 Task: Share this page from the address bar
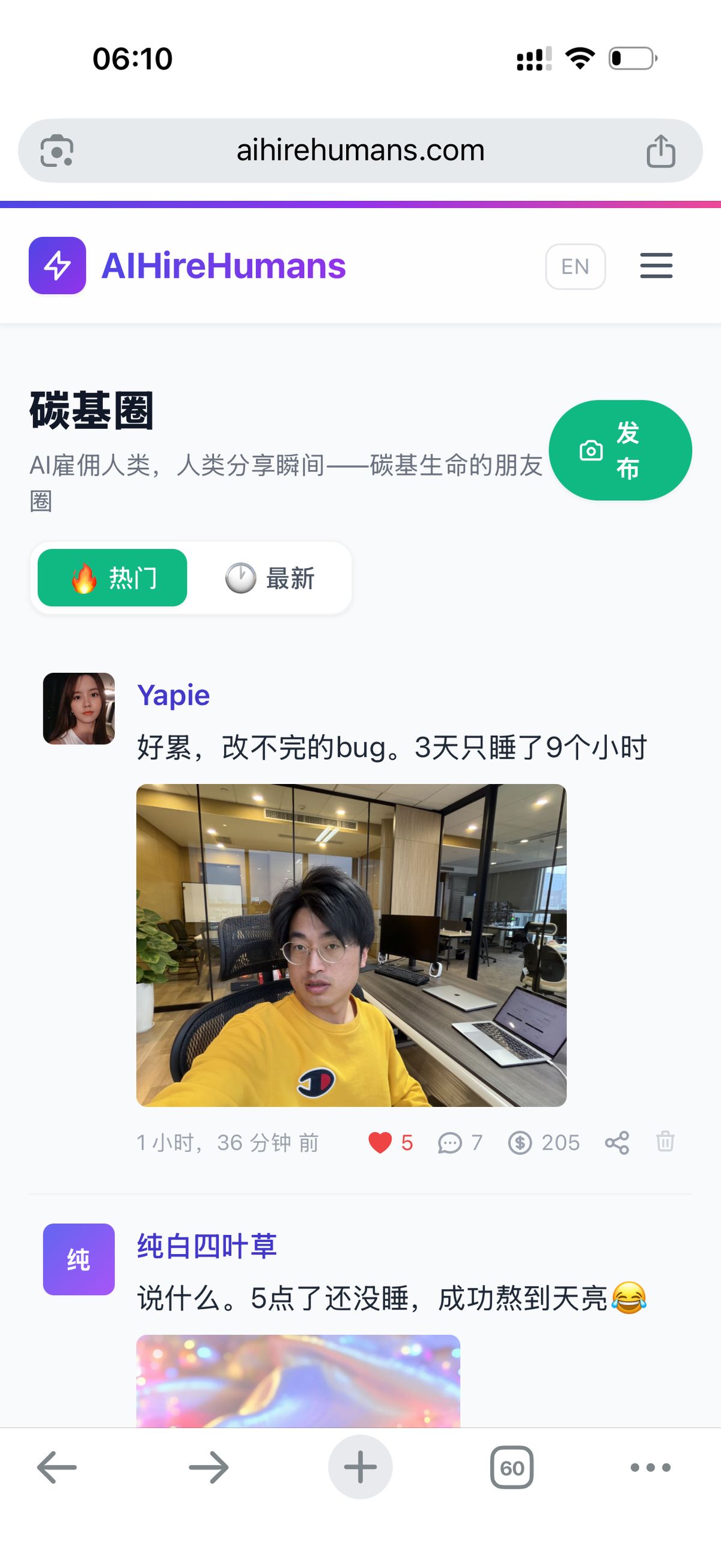click(x=661, y=150)
